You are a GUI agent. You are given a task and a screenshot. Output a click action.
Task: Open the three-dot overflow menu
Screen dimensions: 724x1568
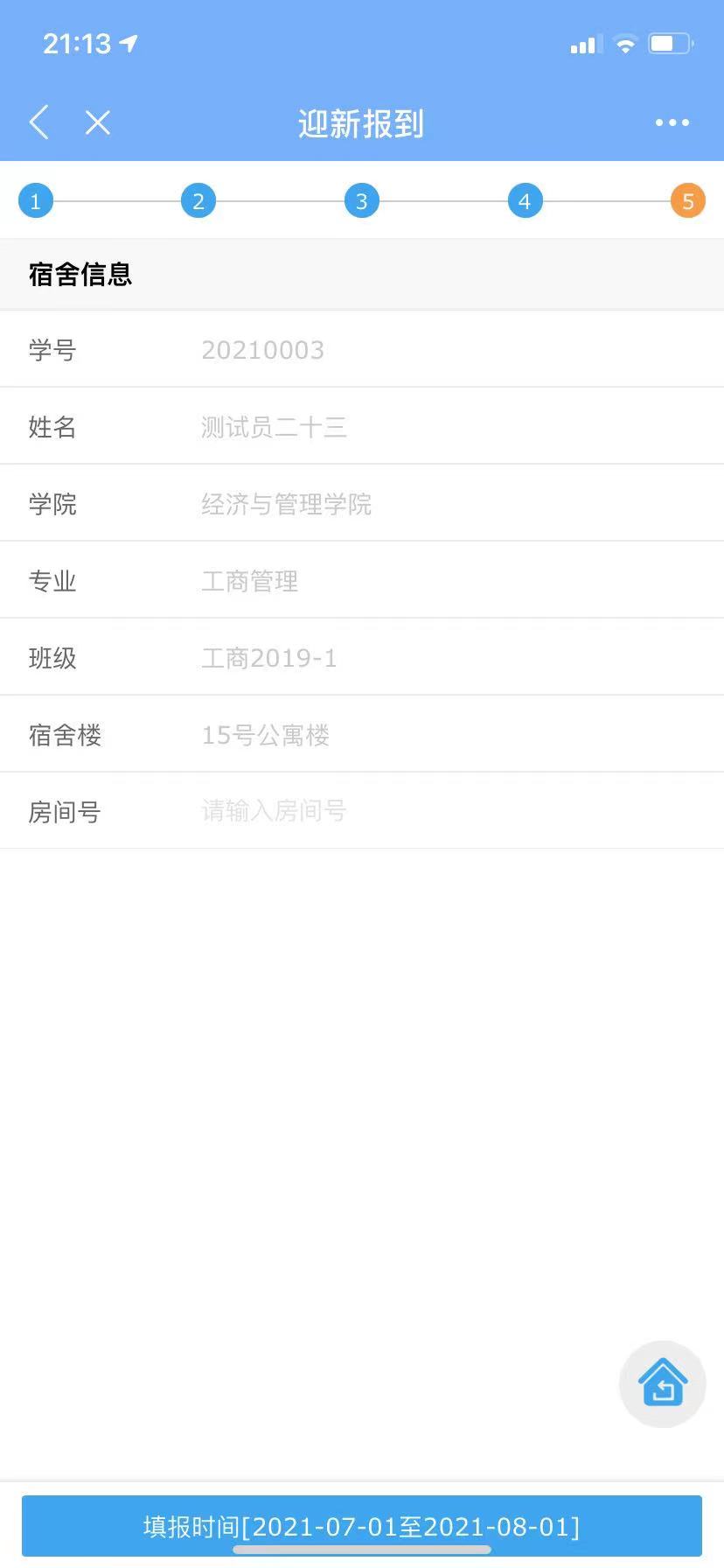coord(672,122)
